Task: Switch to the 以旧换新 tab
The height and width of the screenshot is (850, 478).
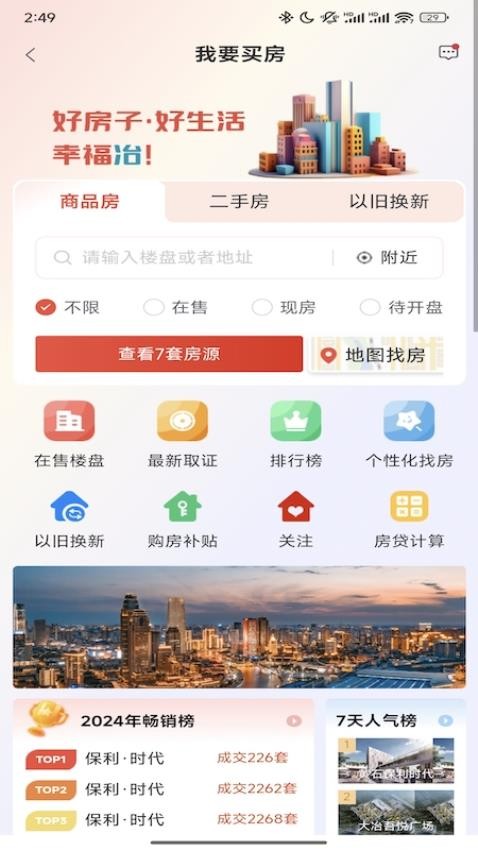Action: click(x=389, y=202)
